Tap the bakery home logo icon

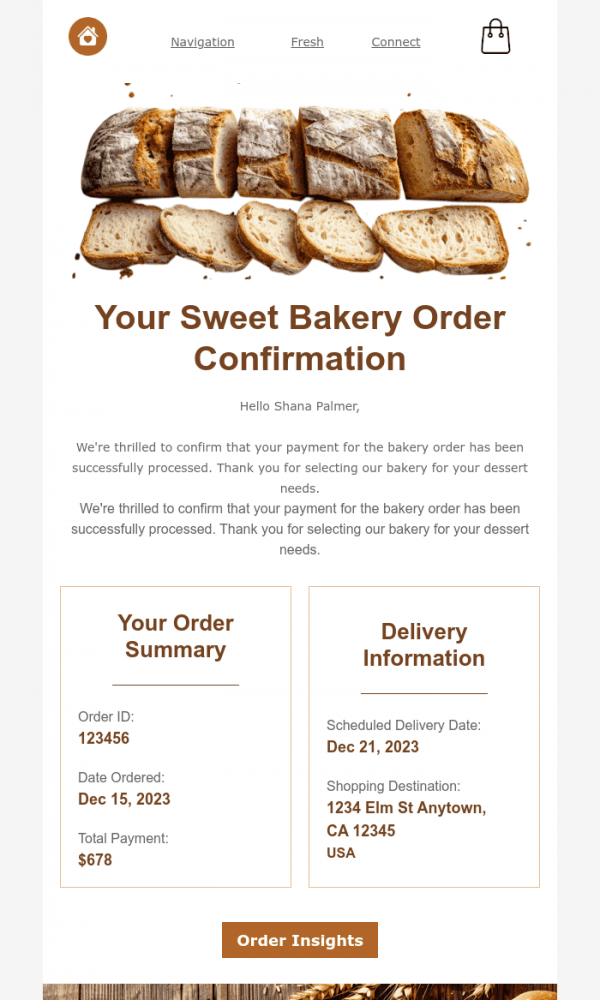click(x=88, y=37)
